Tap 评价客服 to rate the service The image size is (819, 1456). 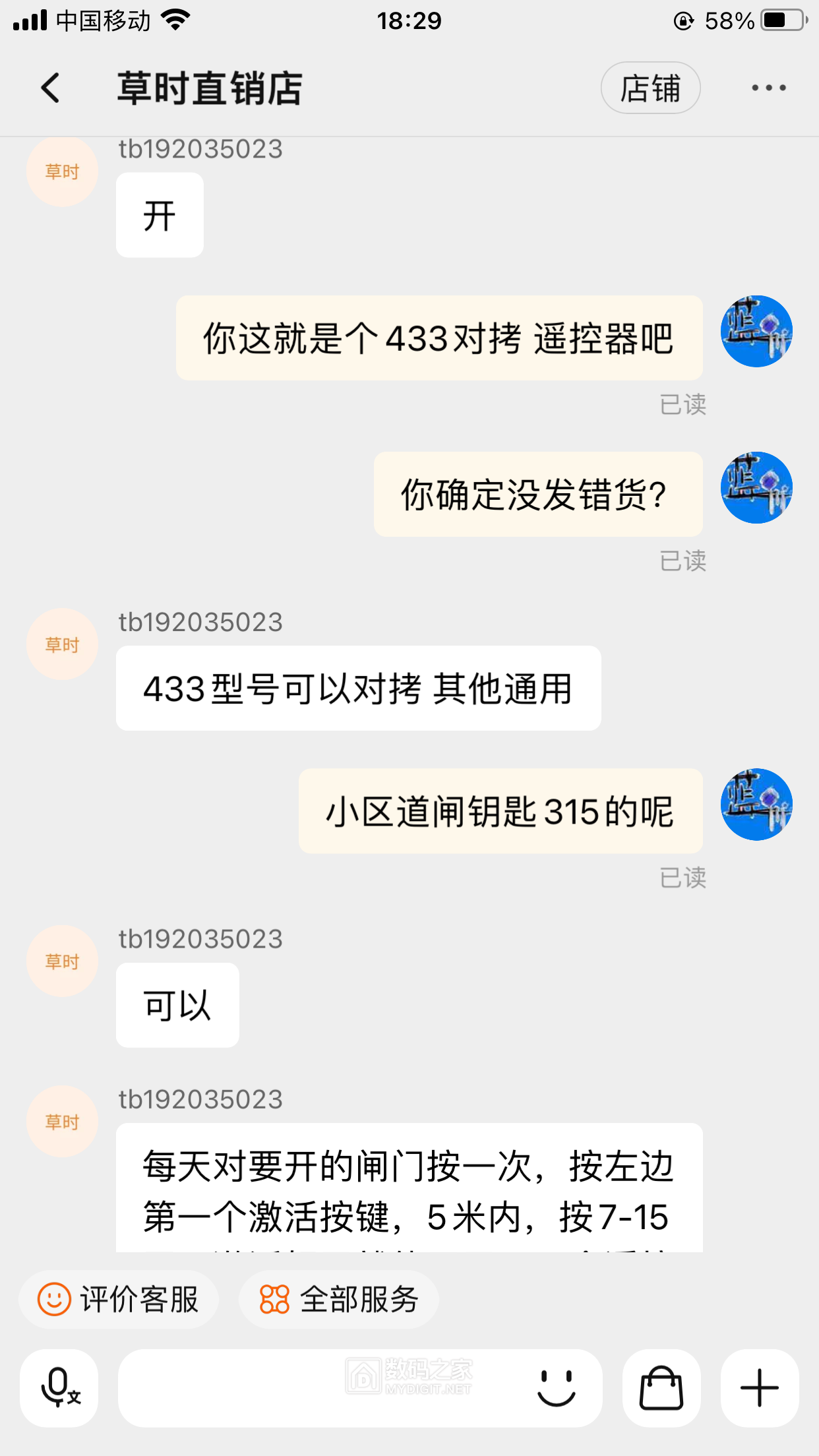119,1300
